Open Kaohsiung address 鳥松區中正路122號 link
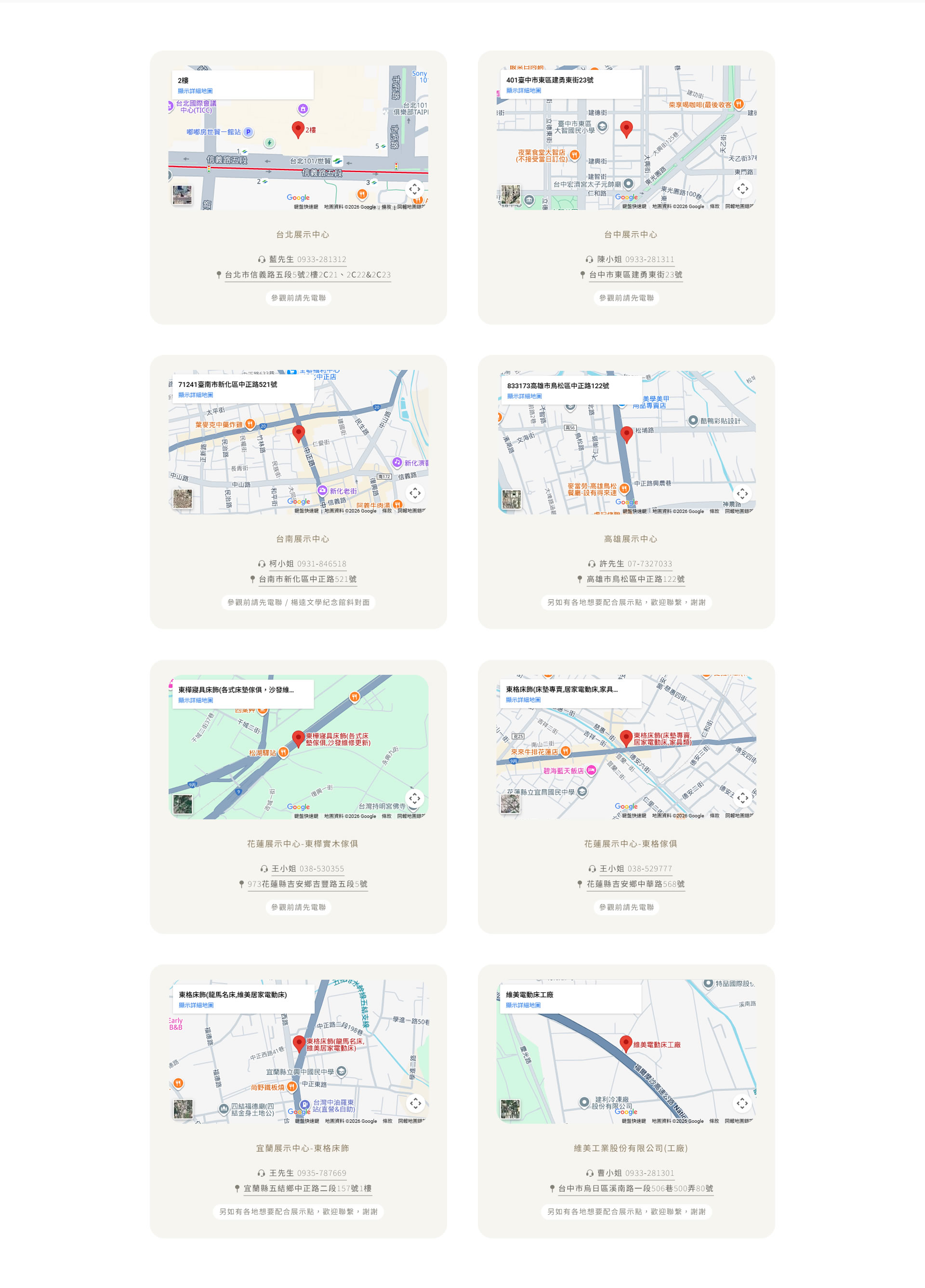Image resolution: width=925 pixels, height=1288 pixels. click(x=635, y=579)
